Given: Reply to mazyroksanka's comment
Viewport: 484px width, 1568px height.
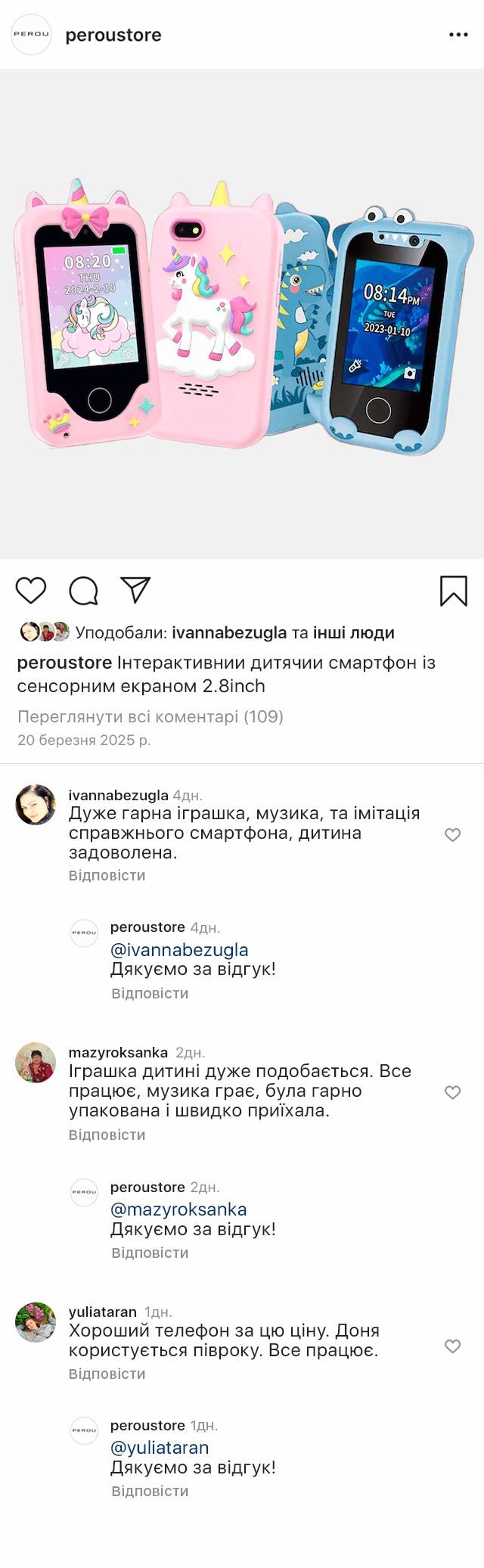Looking at the screenshot, I should pyautogui.click(x=107, y=1135).
